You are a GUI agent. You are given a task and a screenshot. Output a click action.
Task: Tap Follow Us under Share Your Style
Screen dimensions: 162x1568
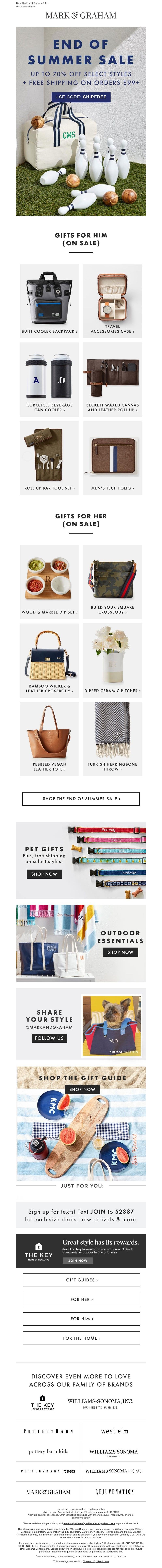point(49,1038)
